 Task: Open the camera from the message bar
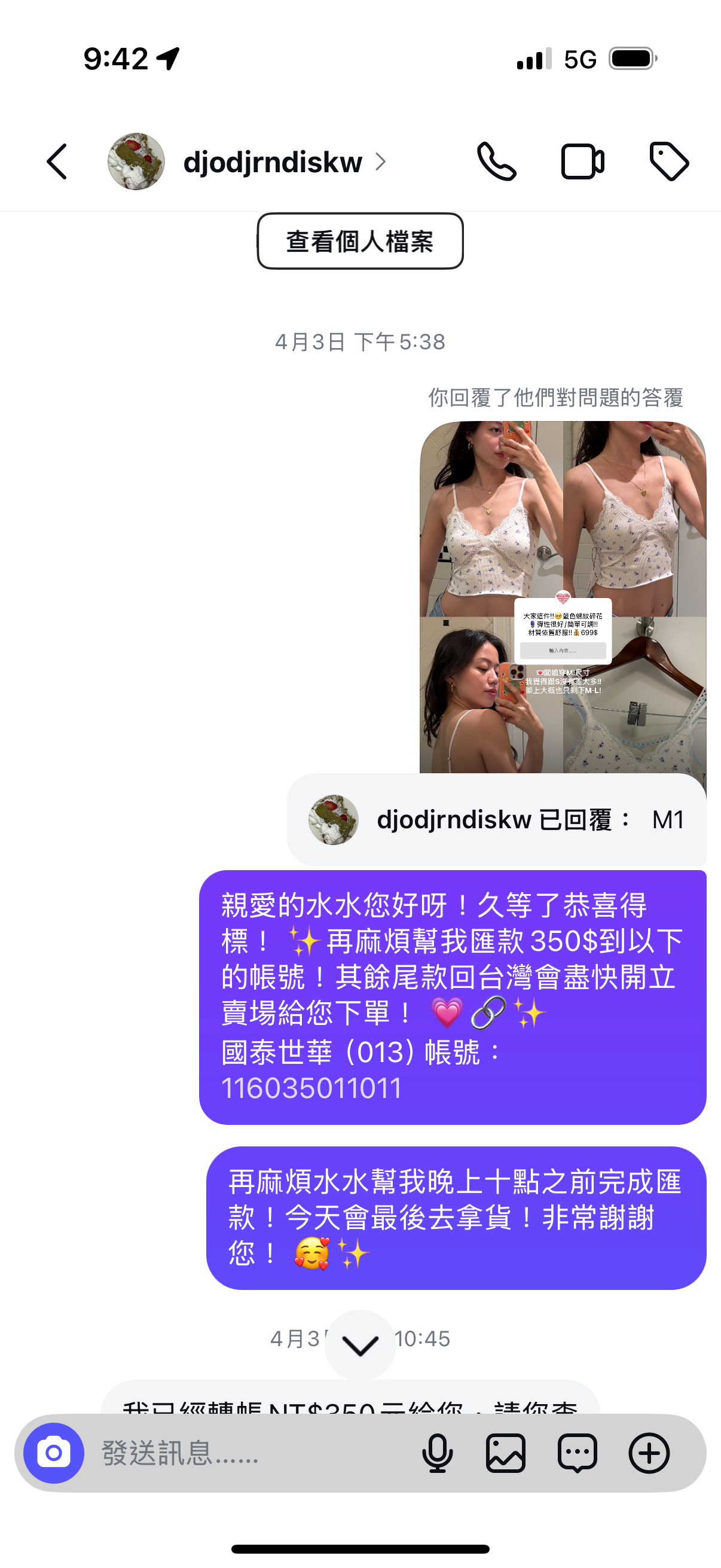pos(54,1453)
